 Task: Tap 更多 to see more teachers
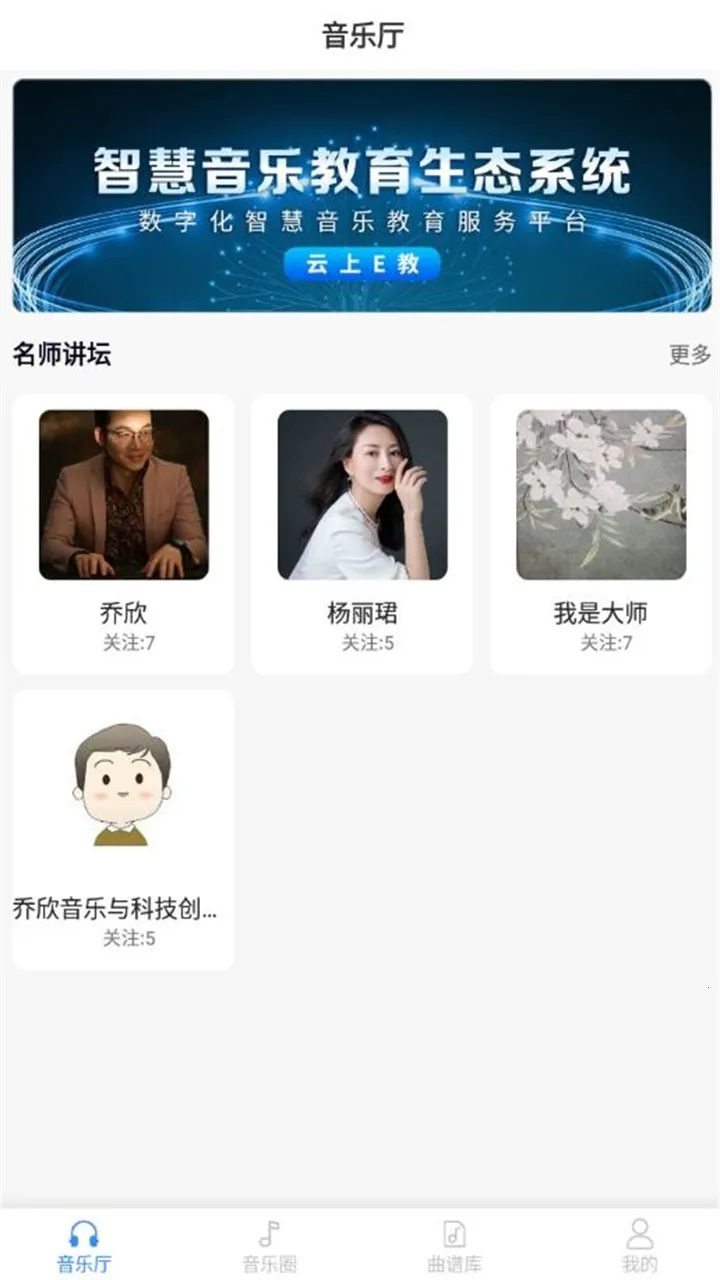(x=689, y=355)
